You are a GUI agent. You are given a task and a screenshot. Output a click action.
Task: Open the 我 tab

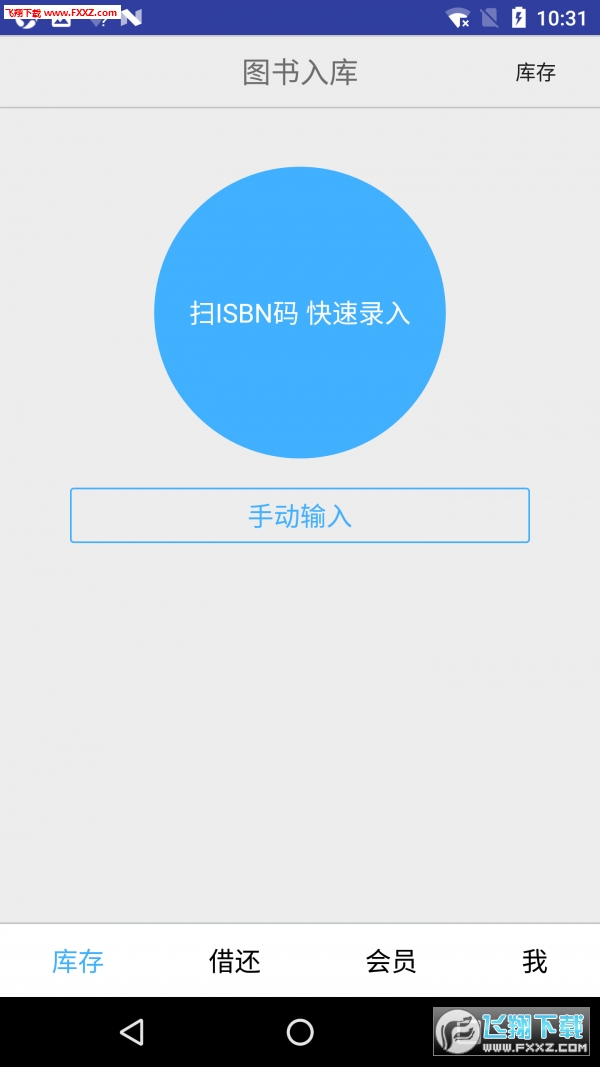(x=535, y=962)
